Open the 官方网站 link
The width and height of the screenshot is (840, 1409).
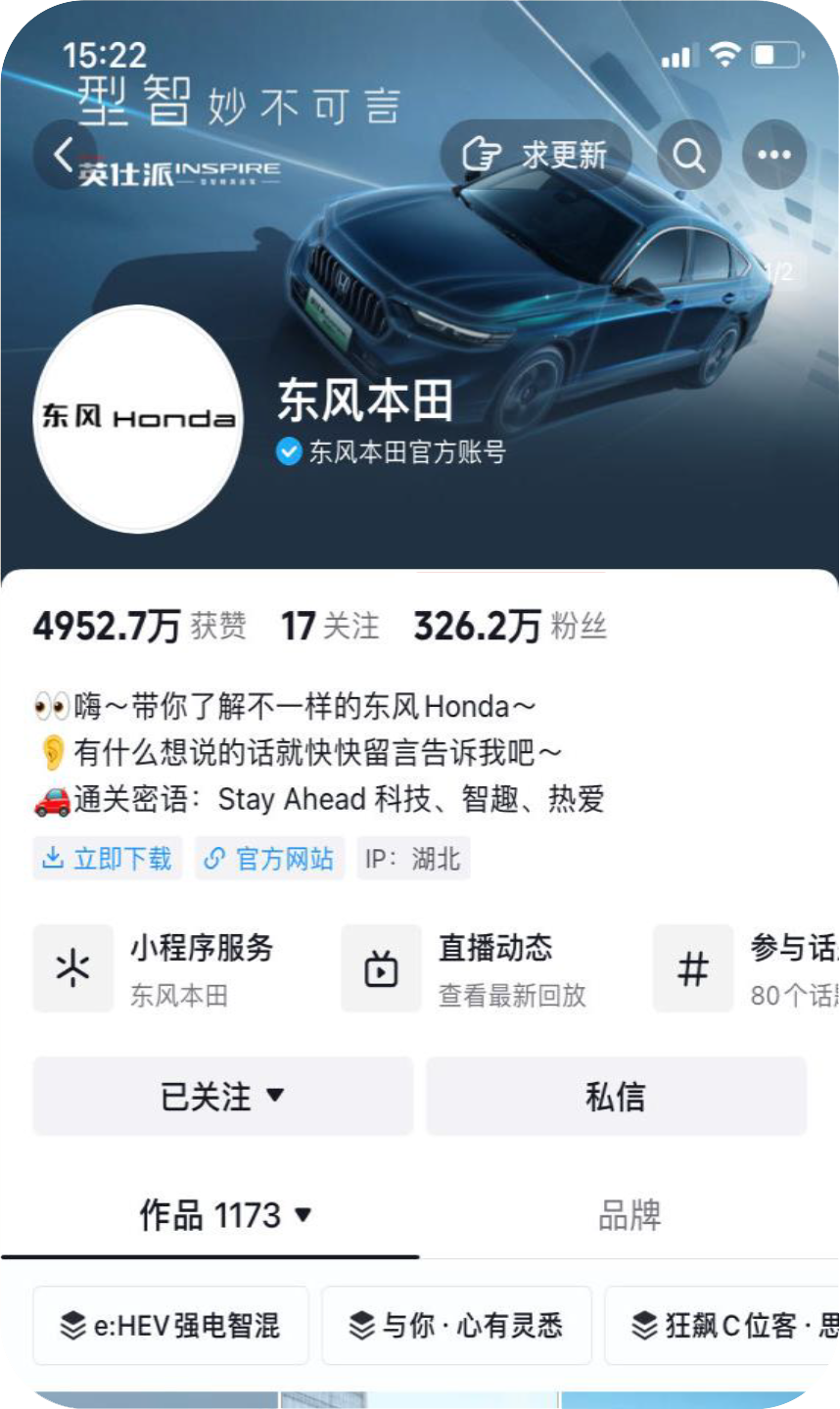[269, 859]
